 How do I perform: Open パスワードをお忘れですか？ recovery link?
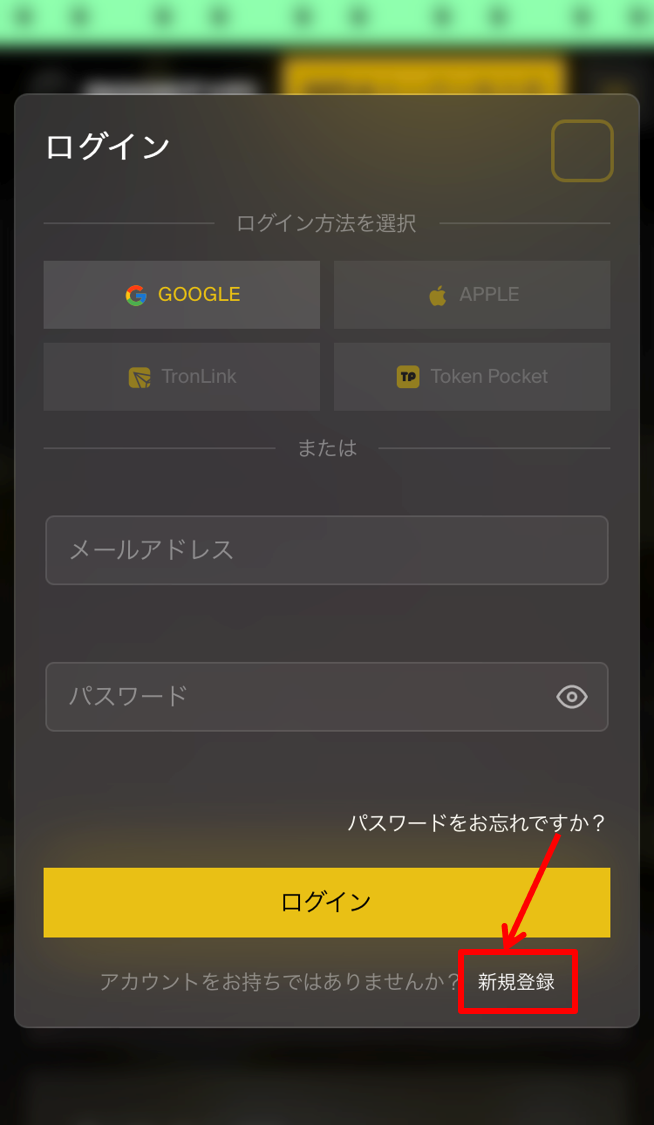(x=476, y=823)
